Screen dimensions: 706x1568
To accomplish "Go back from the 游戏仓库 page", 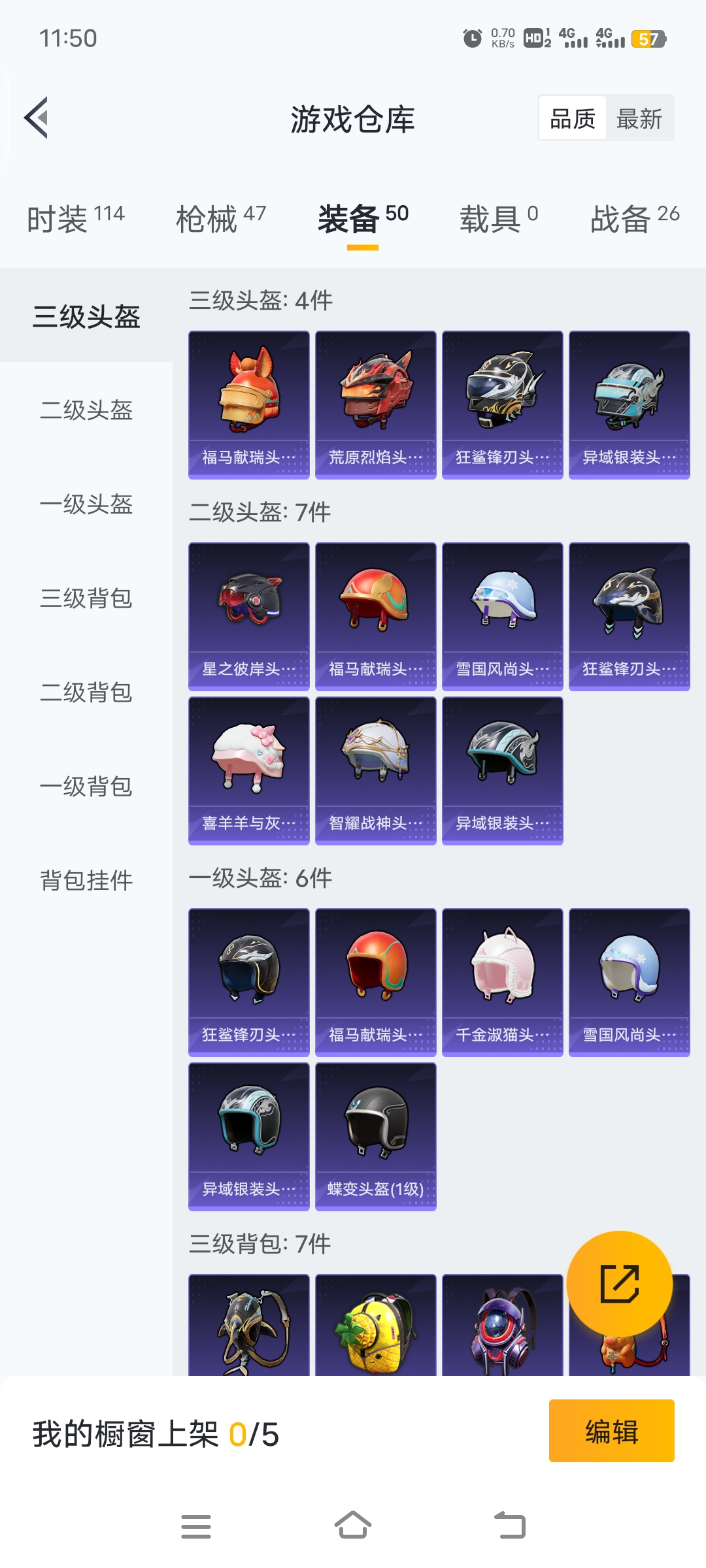I will 37,118.
